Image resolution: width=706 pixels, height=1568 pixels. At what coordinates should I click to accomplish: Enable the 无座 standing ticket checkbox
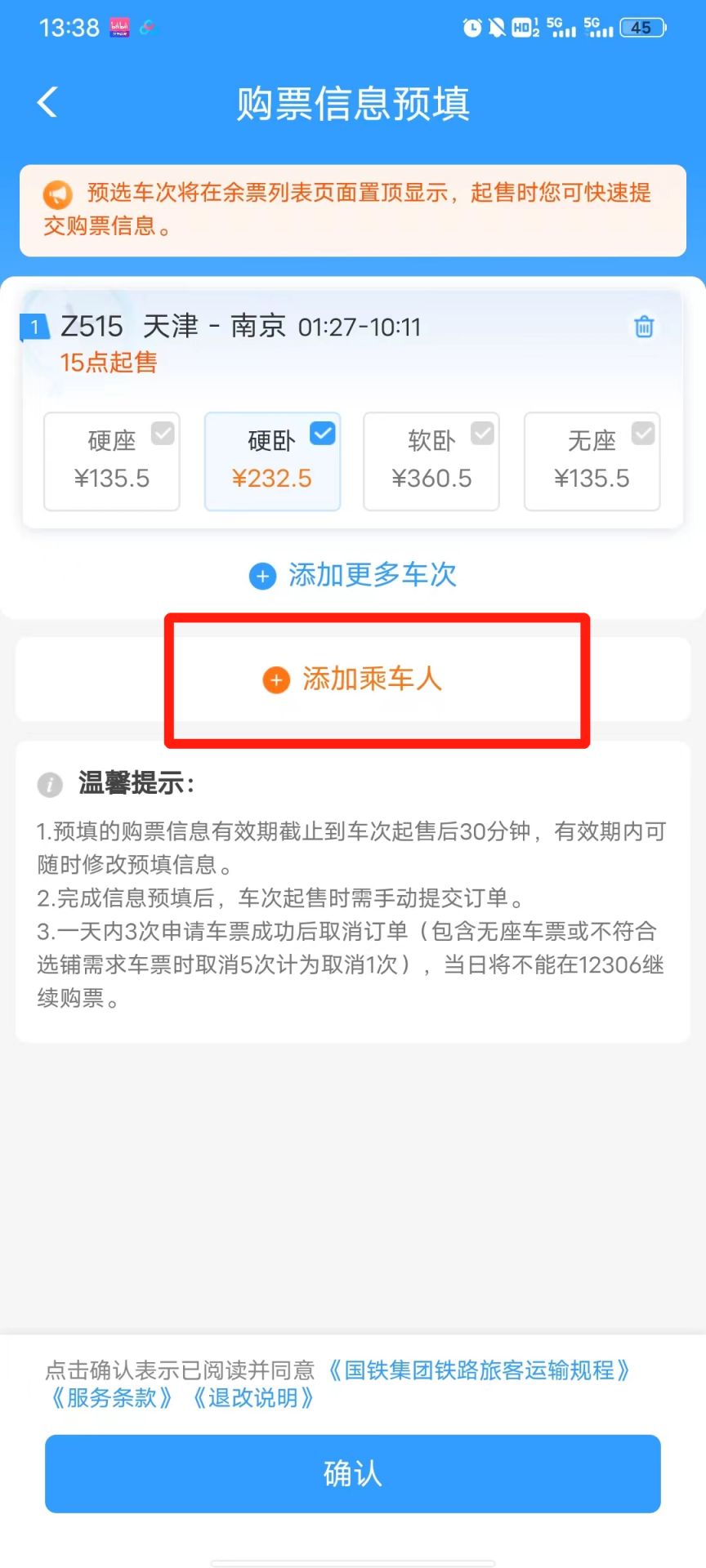642,434
